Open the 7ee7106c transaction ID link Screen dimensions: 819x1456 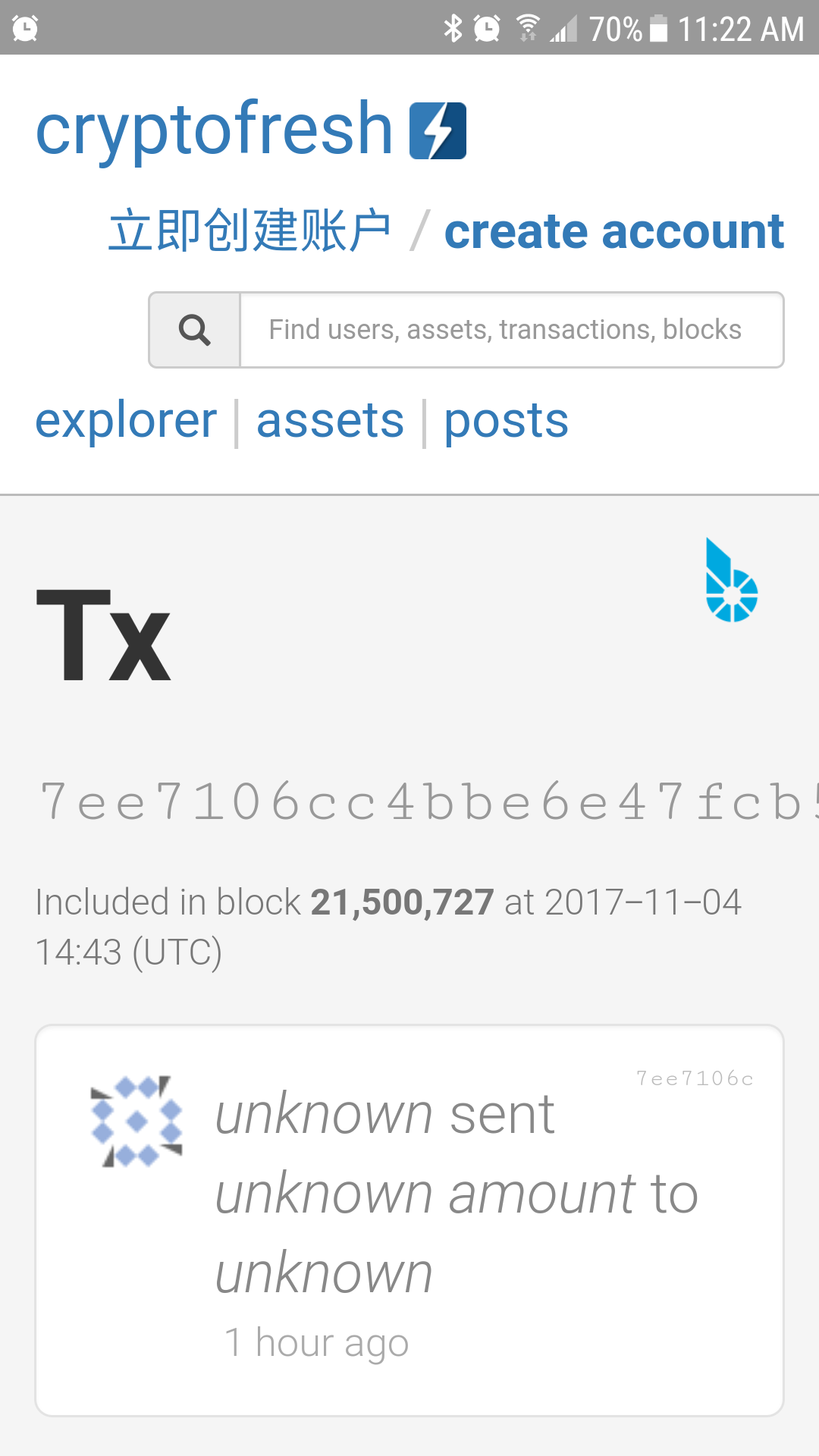pyautogui.click(x=695, y=1078)
